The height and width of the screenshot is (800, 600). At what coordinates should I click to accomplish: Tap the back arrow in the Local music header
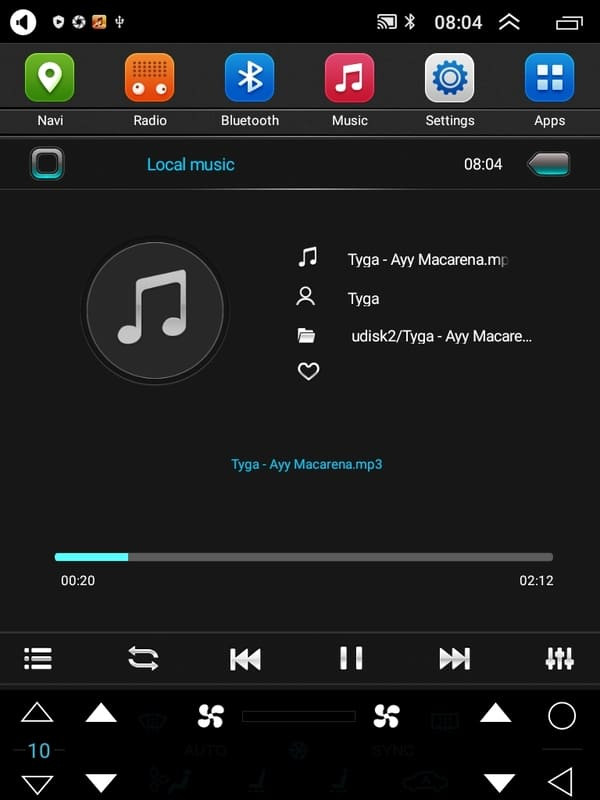[548, 164]
